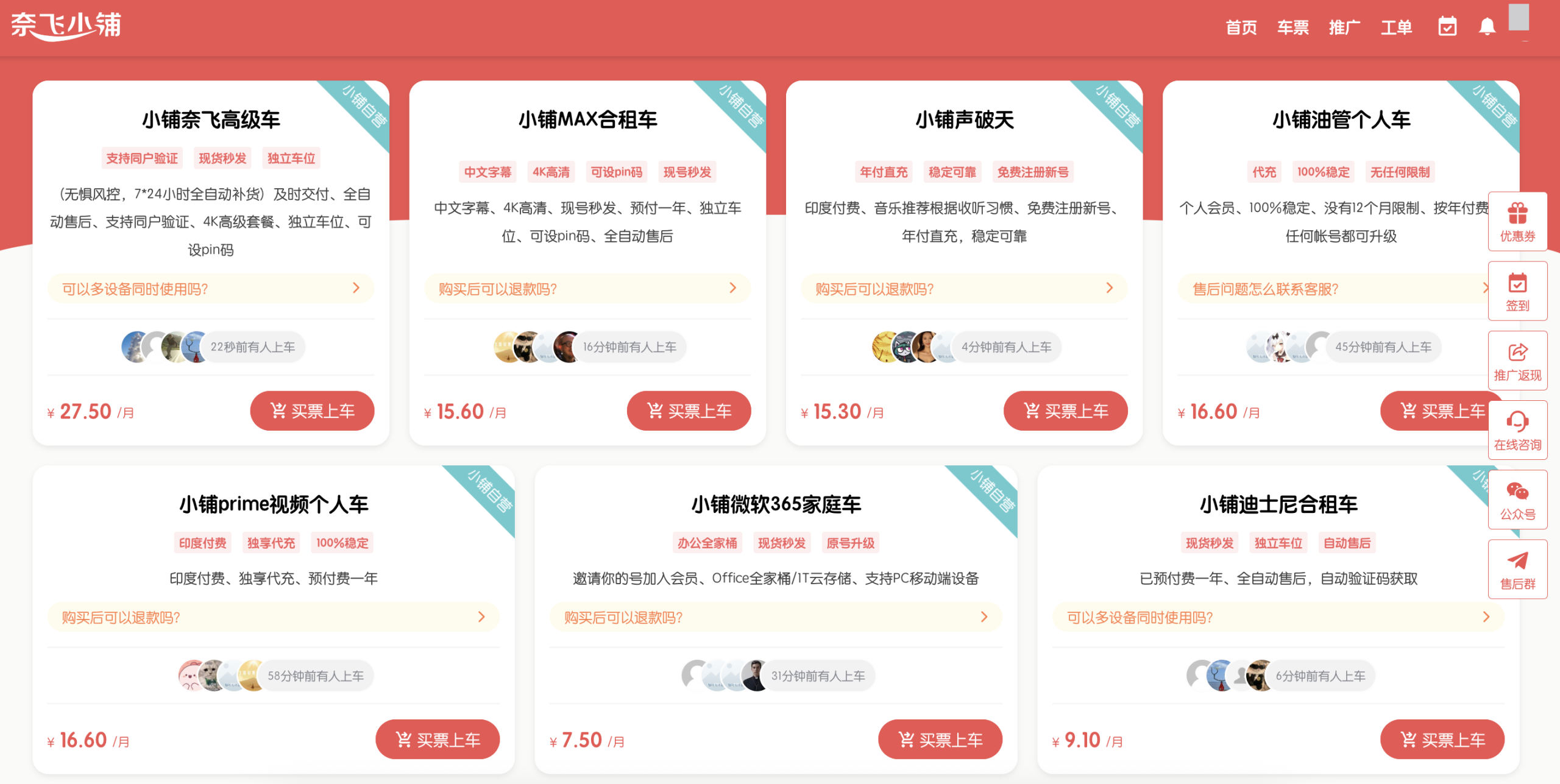
Task: Switch to 车票 tab
Action: pos(1292,27)
